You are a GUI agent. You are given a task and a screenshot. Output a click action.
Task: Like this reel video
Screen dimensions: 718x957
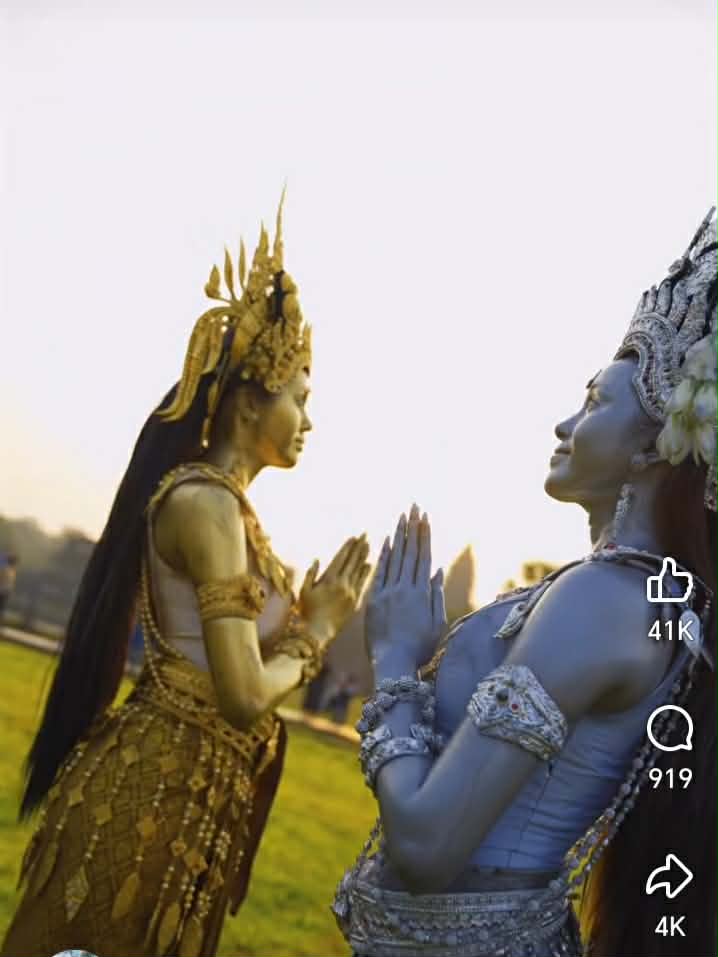[669, 581]
